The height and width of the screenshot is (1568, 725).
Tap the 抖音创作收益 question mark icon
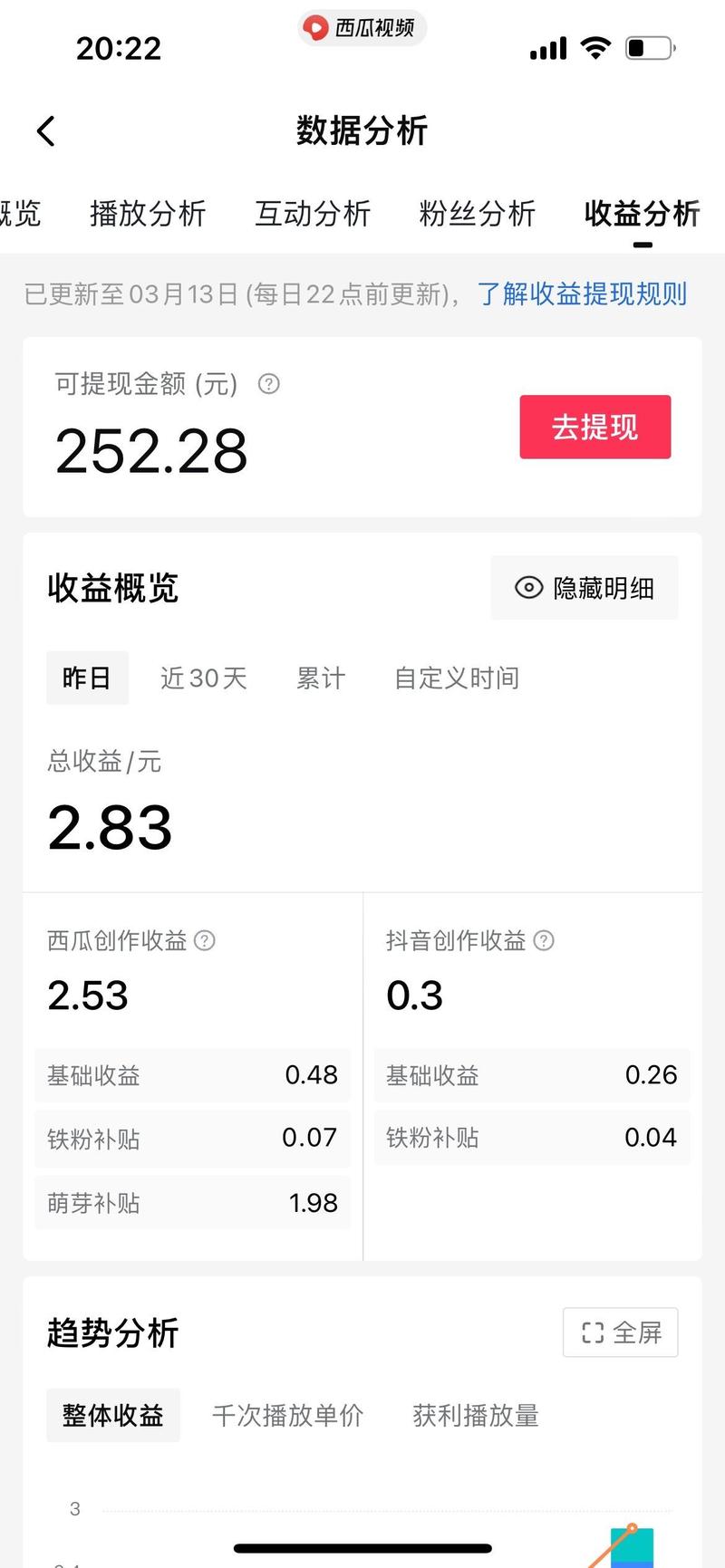544,941
